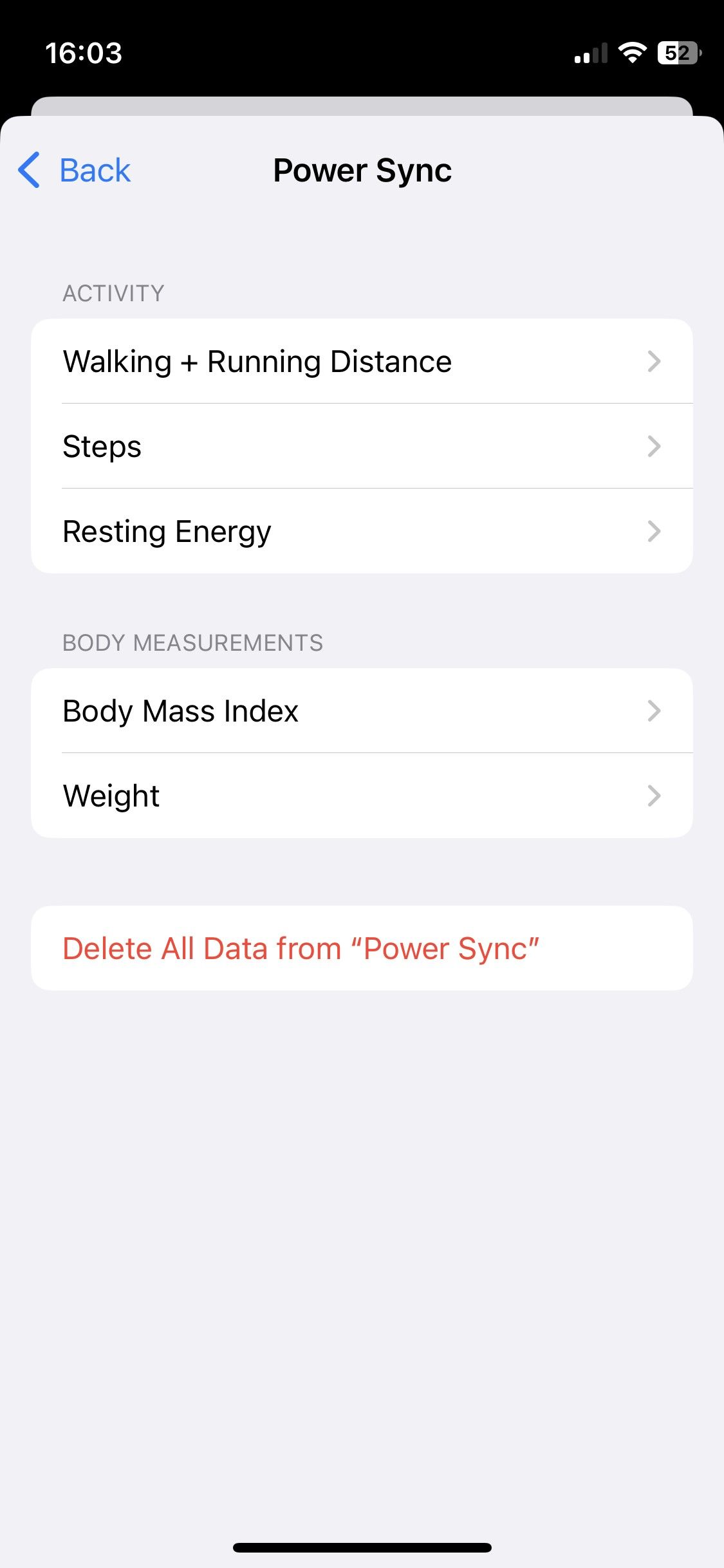Image resolution: width=724 pixels, height=1568 pixels.
Task: Select the Weight data row
Action: tap(111, 795)
